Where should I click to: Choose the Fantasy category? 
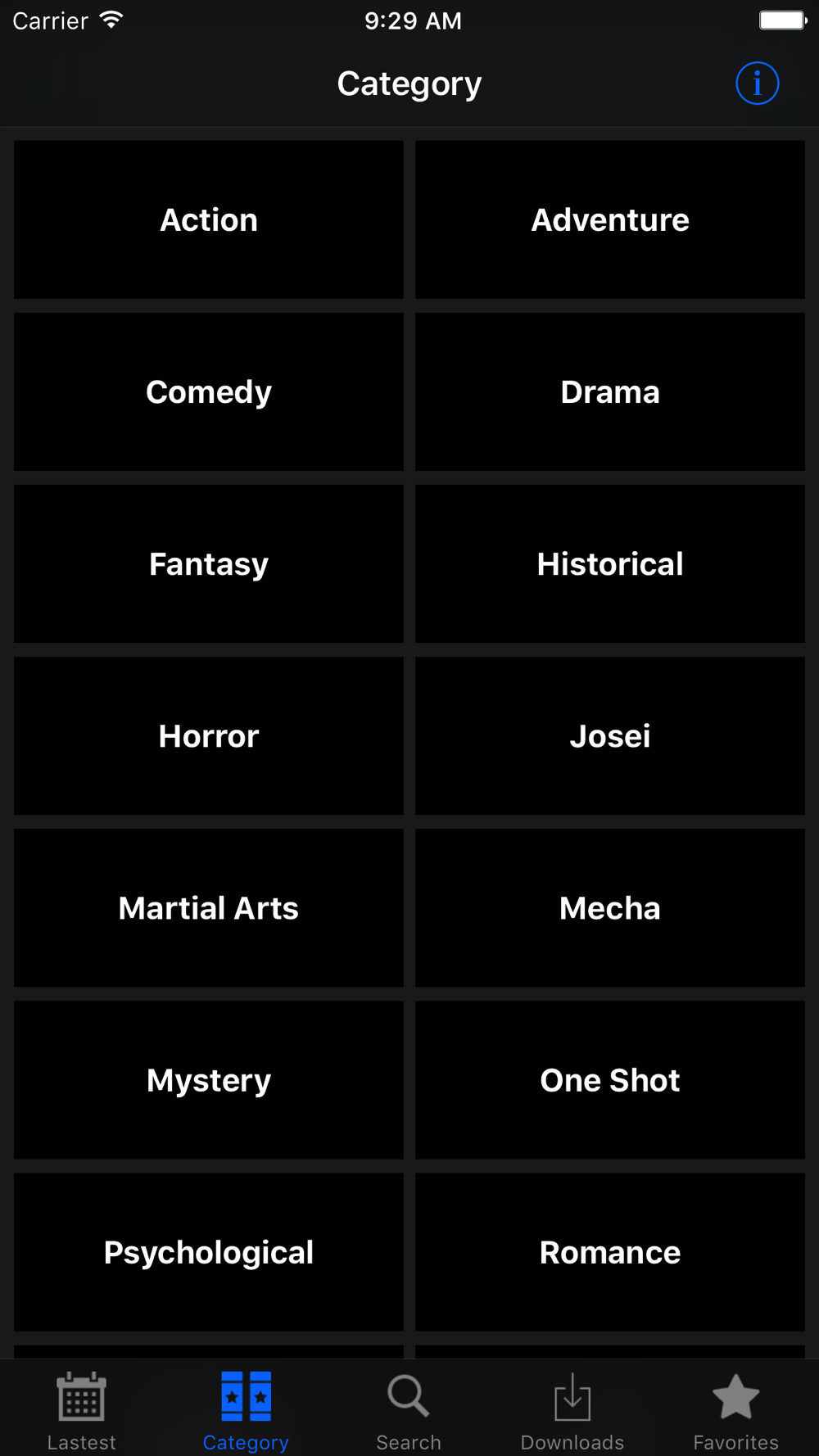point(209,563)
